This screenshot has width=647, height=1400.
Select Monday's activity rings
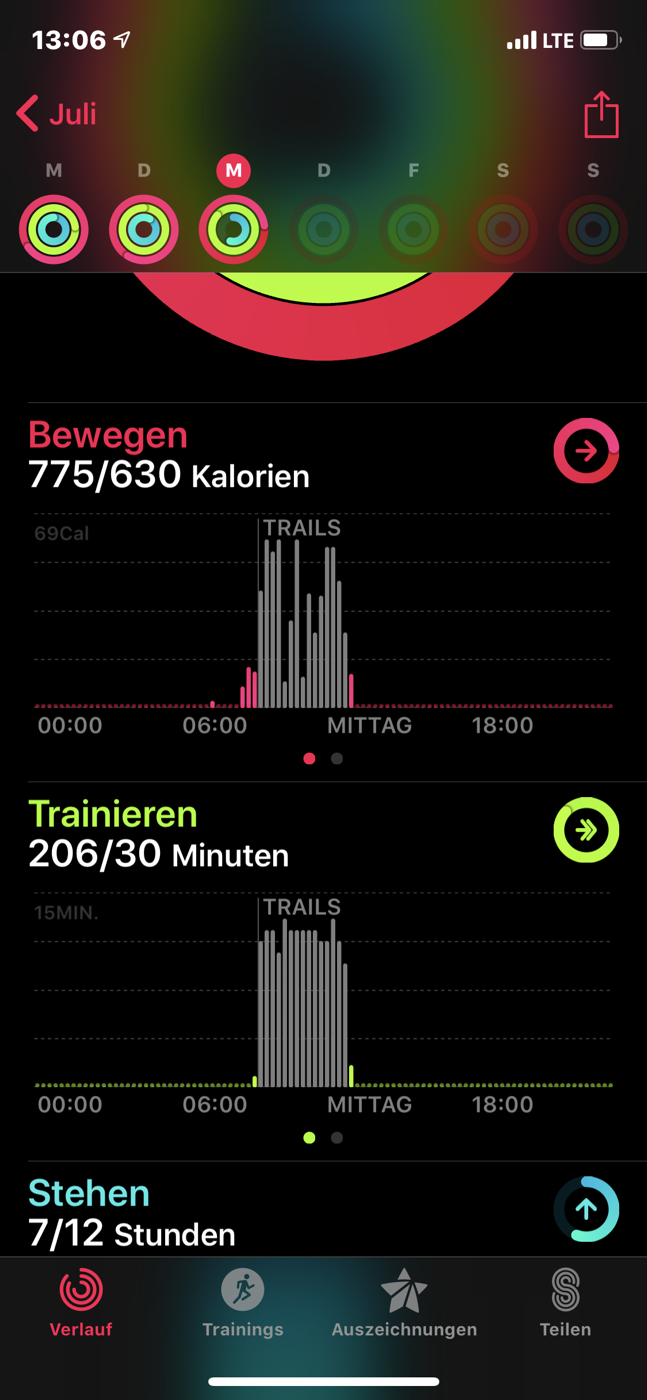pyautogui.click(x=54, y=230)
